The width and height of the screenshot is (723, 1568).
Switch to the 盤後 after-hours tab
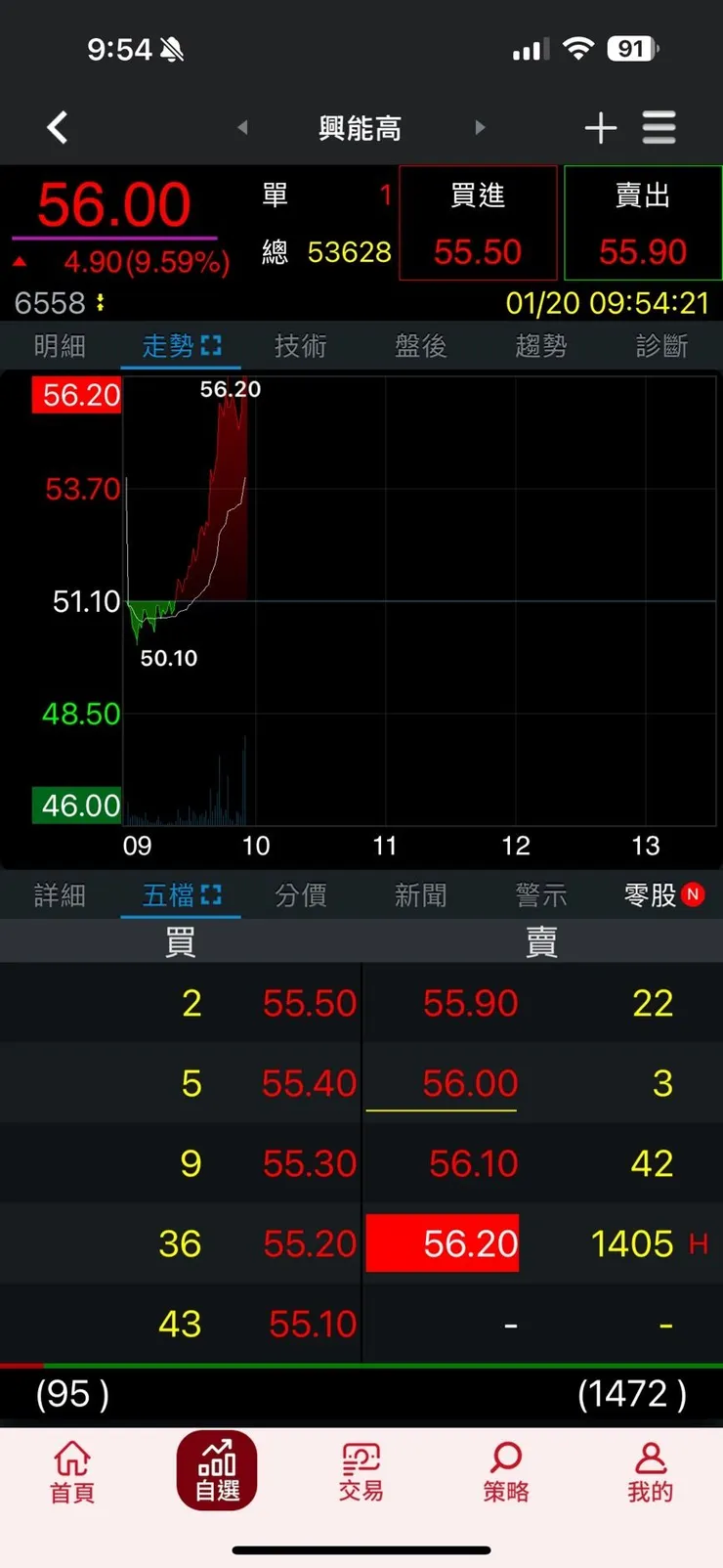tap(421, 346)
